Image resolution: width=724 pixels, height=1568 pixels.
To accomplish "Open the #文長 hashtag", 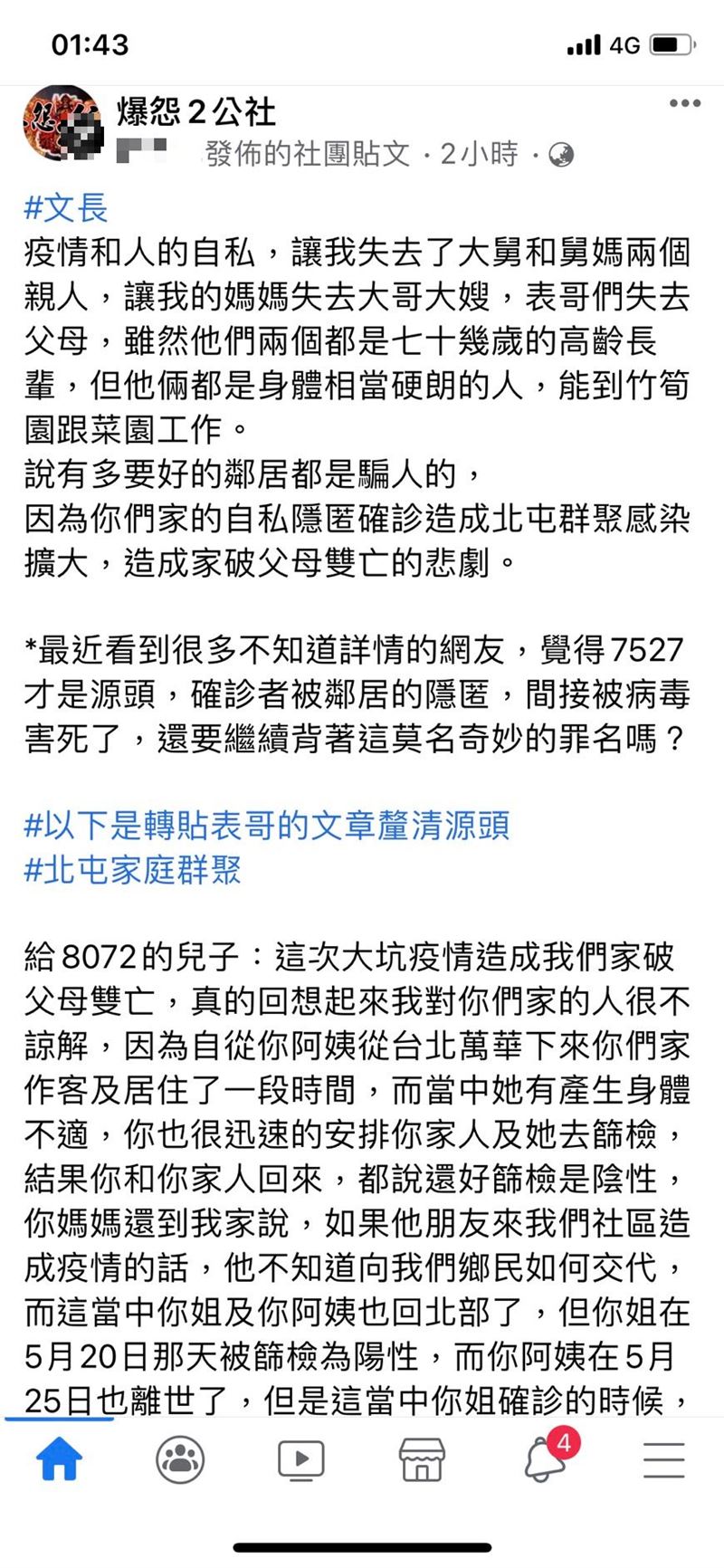I will [x=66, y=207].
